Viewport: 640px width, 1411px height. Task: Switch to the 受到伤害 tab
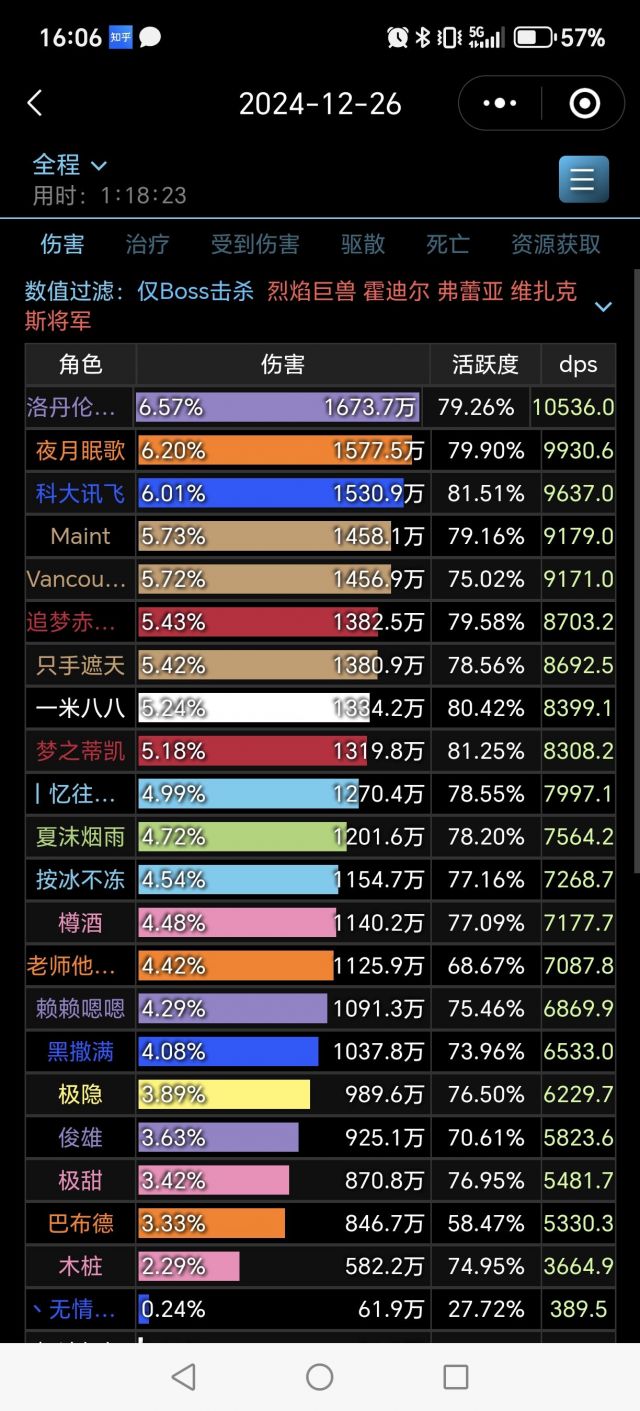(255, 244)
